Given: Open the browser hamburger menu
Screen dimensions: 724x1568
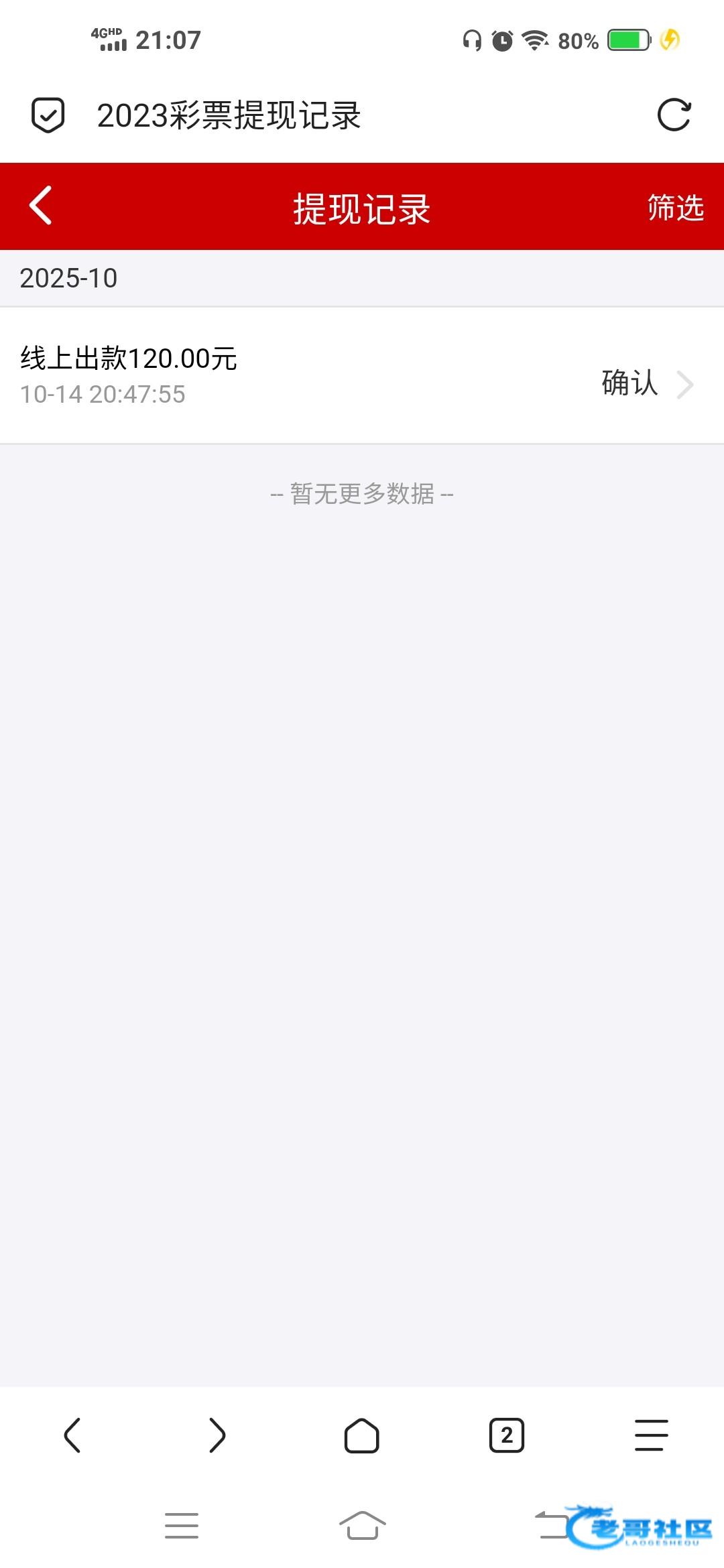Looking at the screenshot, I should pos(652,1435).
